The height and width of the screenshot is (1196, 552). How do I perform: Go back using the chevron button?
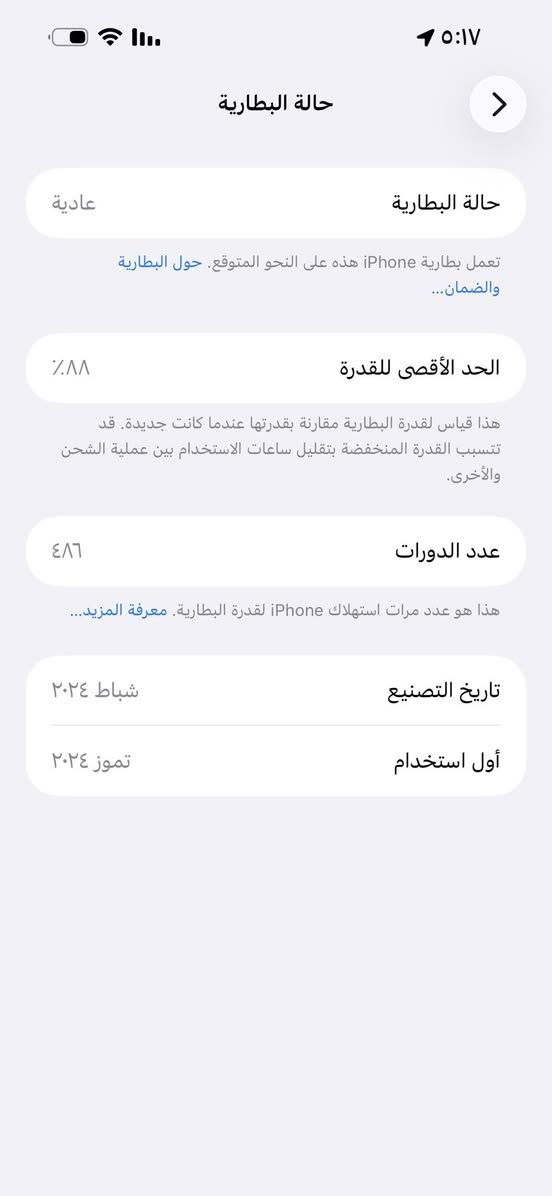[498, 104]
